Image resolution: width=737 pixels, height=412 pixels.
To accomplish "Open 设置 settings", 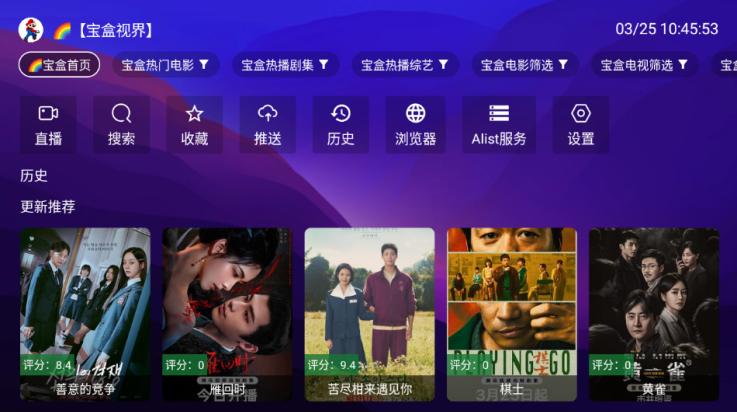I will 581,125.
